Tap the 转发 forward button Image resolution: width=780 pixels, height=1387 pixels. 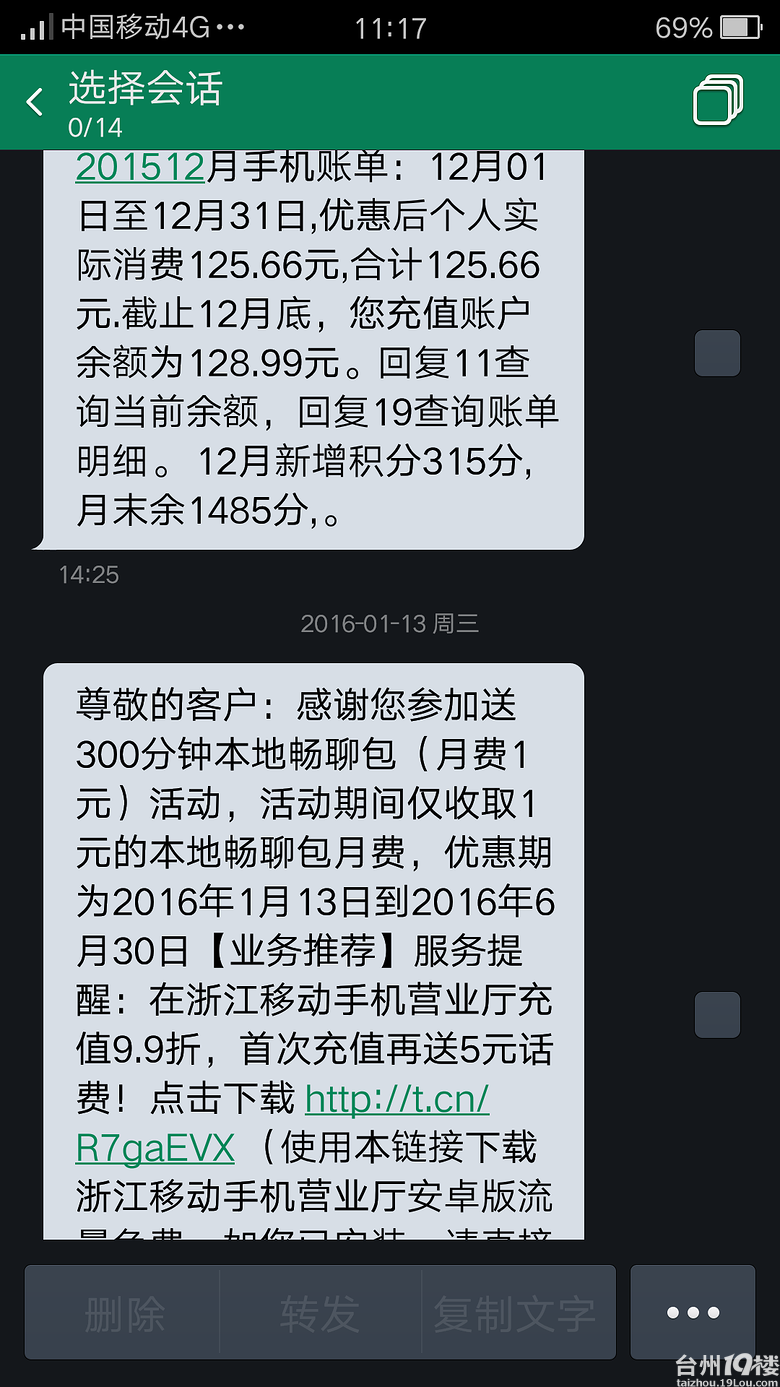pos(320,1313)
